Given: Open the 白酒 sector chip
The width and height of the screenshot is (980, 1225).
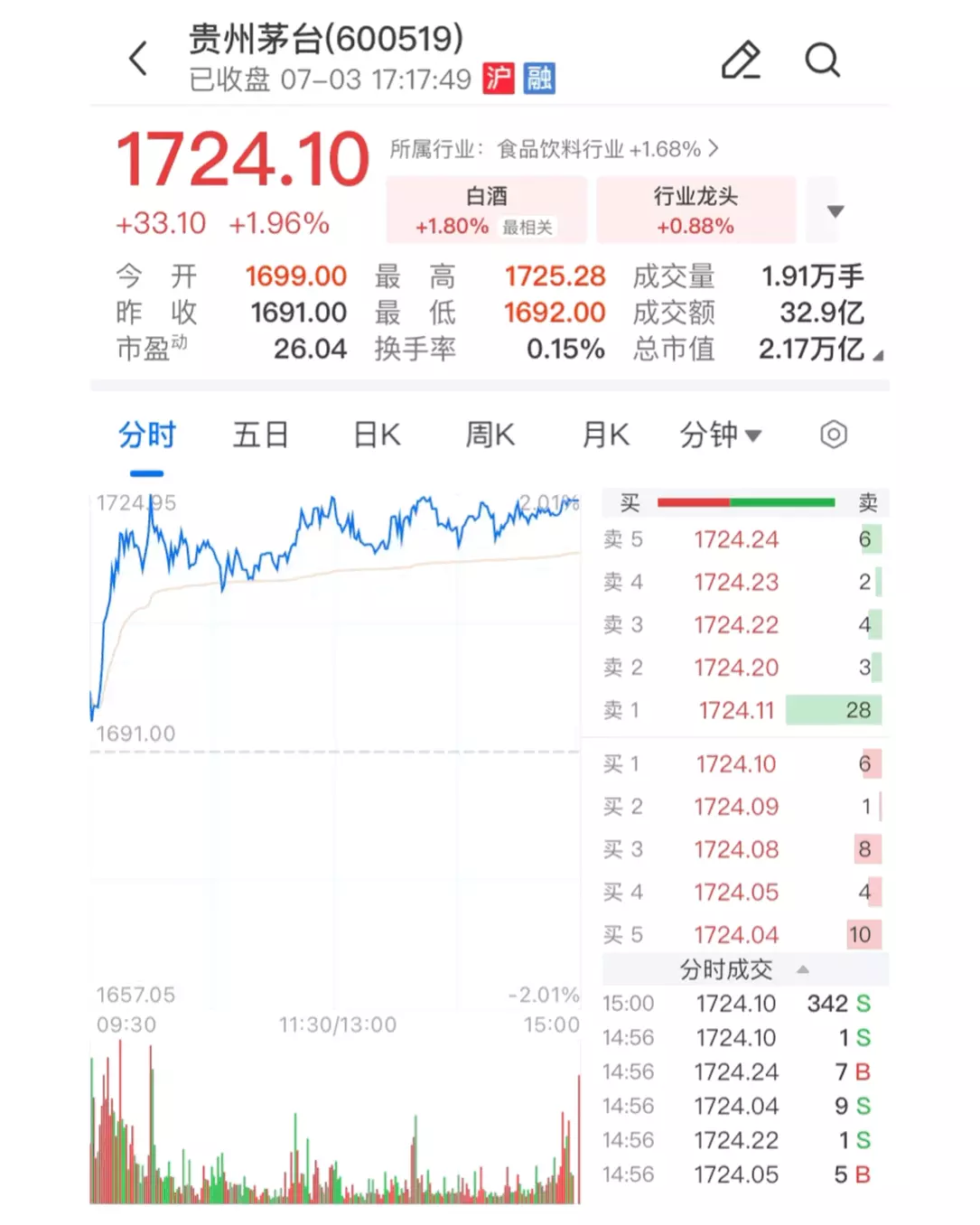Looking at the screenshot, I should click(486, 210).
